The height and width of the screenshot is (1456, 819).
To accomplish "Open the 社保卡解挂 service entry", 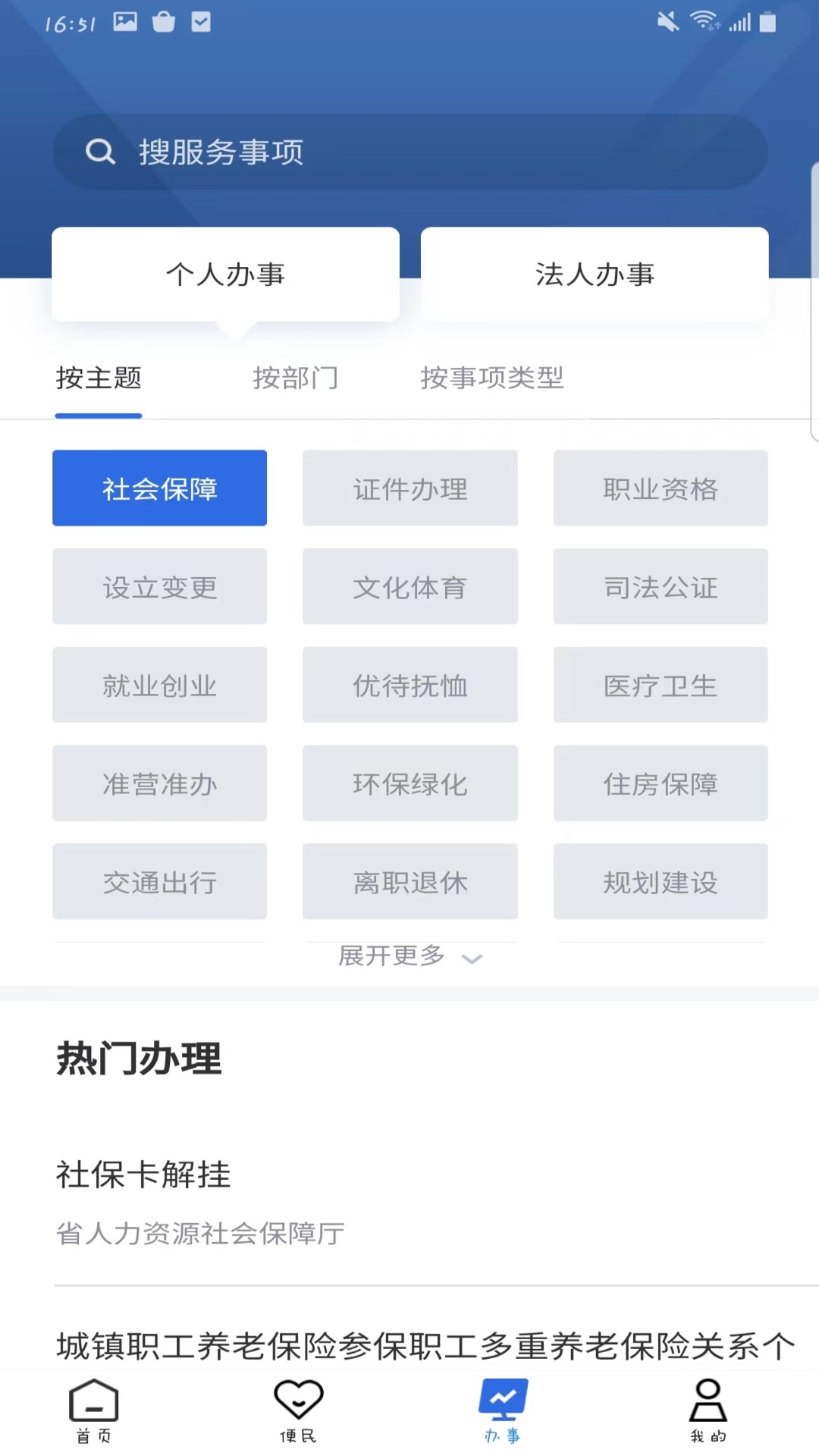I will click(143, 1177).
